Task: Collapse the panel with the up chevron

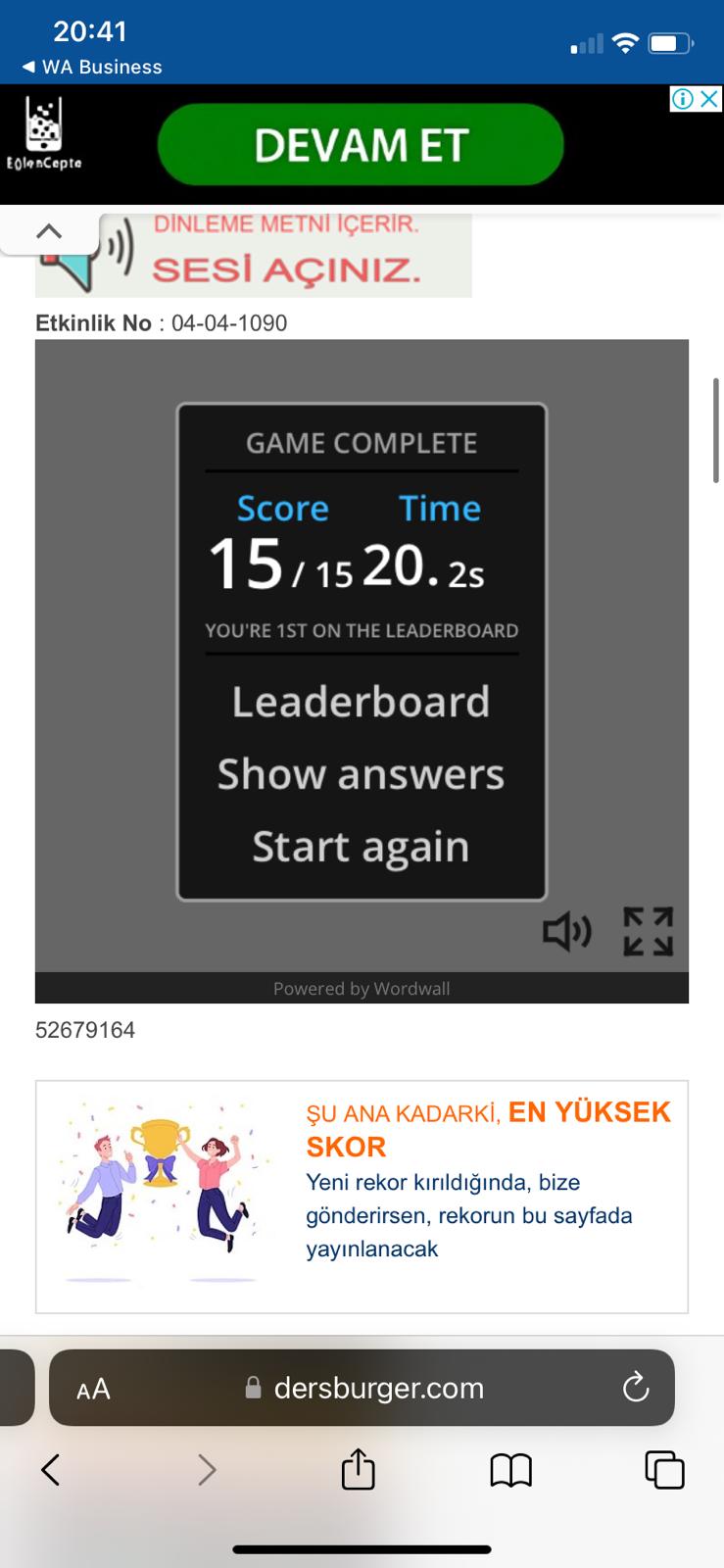Action: pyautogui.click(x=49, y=232)
